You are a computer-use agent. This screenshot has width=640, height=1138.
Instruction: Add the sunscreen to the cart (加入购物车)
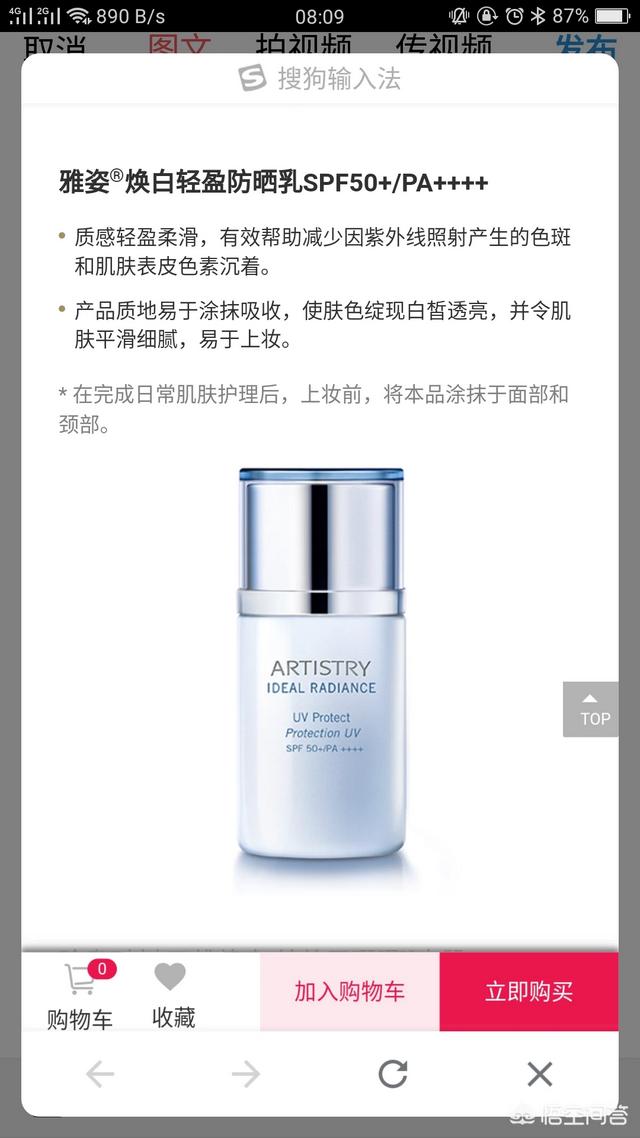tap(349, 991)
